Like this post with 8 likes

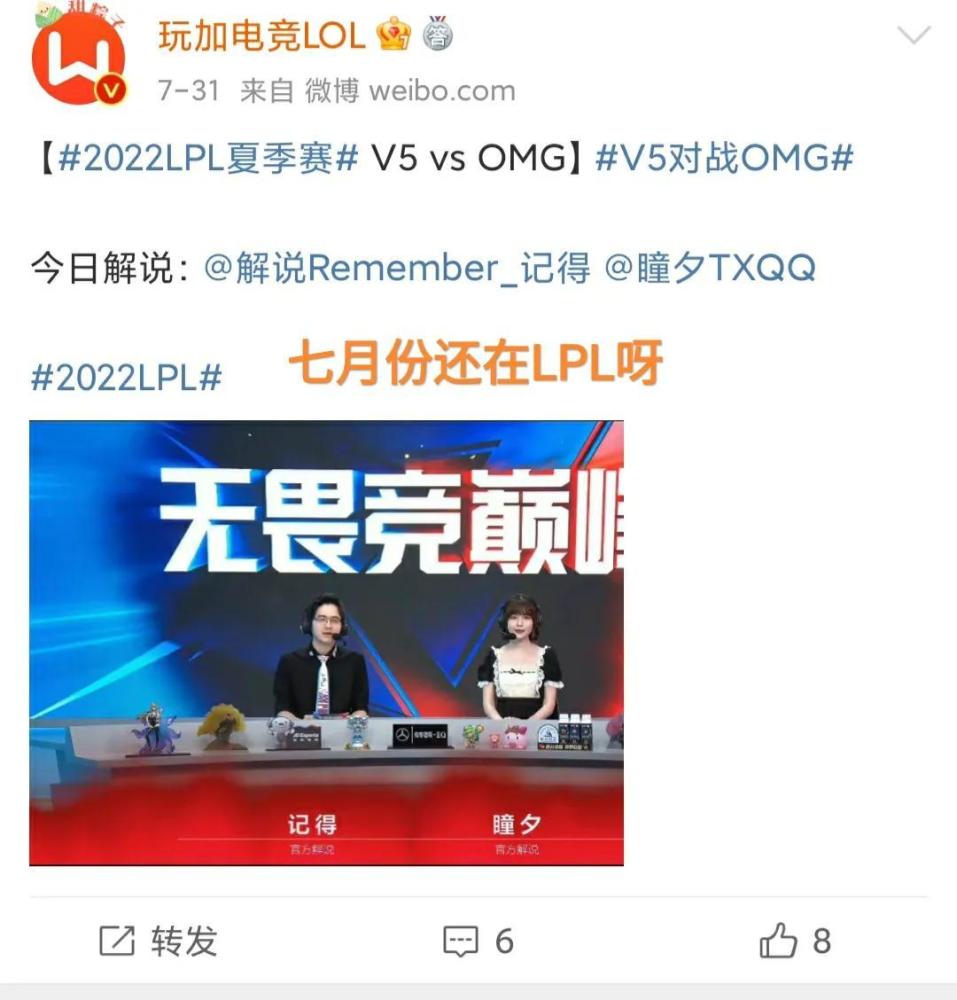795,941
